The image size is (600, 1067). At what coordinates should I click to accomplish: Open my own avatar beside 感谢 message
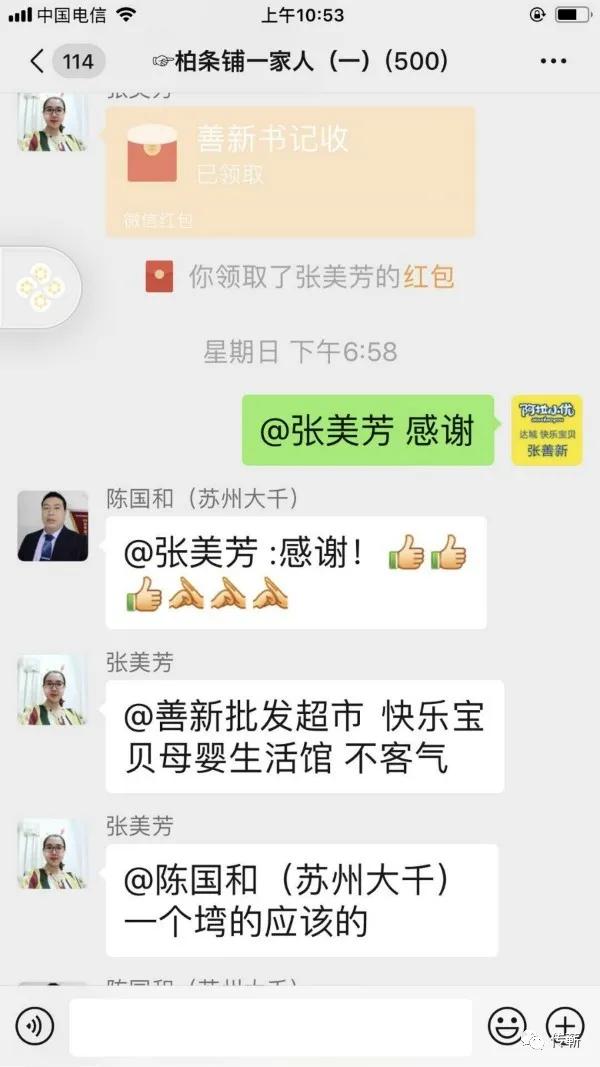(547, 430)
